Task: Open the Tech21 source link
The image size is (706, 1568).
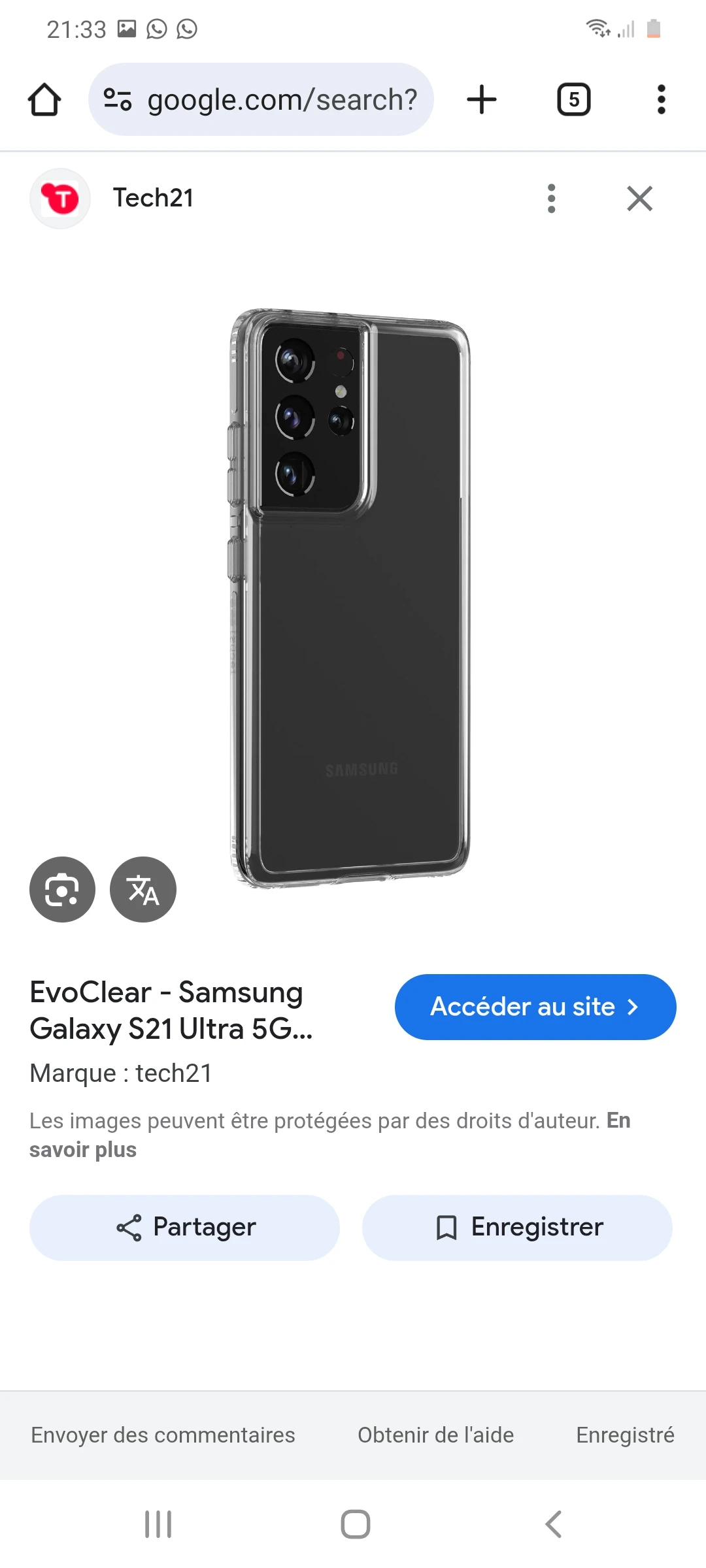Action: click(153, 198)
